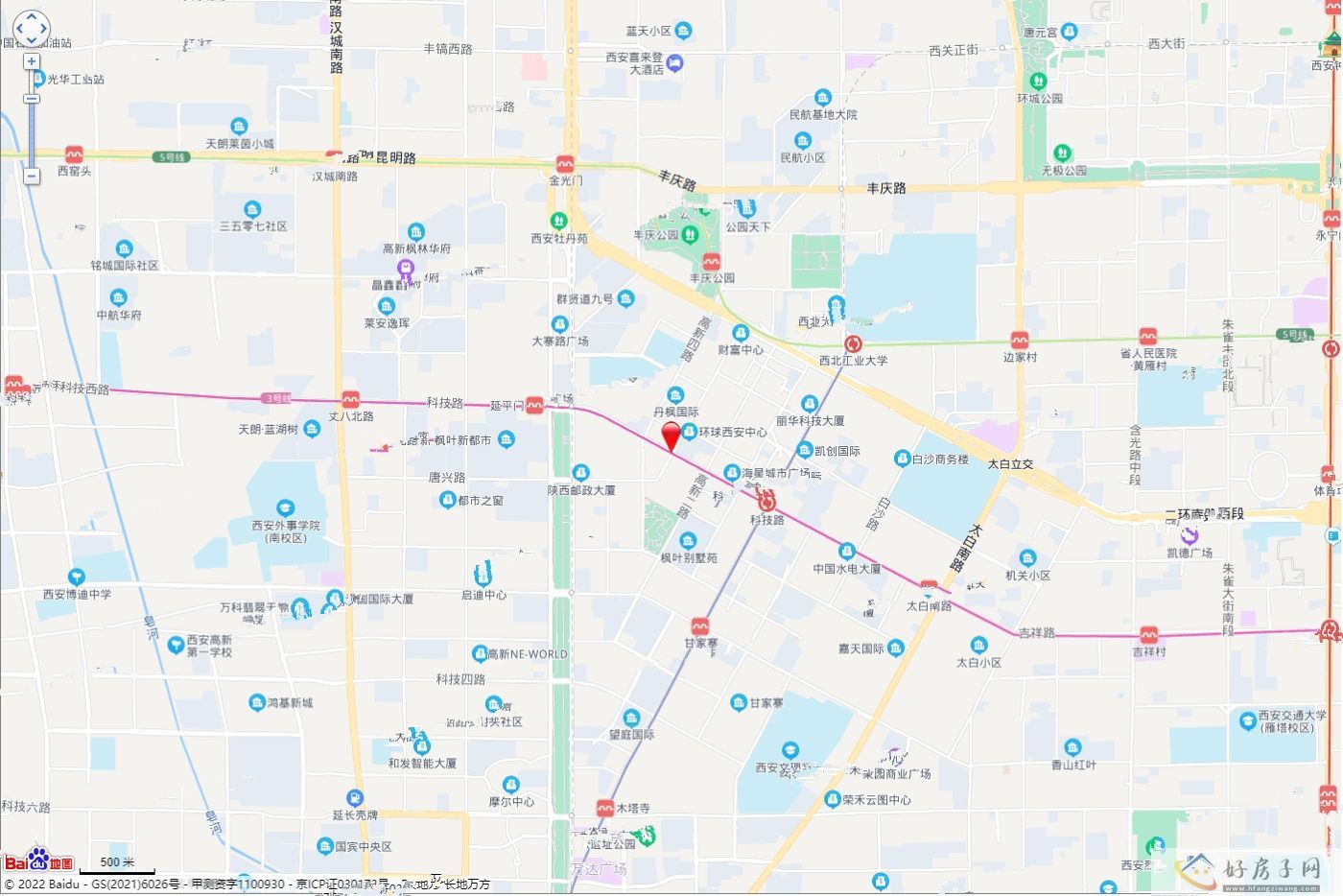The height and width of the screenshot is (896, 1343).
Task: Pan the map left with the compass arrow
Action: click(x=19, y=29)
